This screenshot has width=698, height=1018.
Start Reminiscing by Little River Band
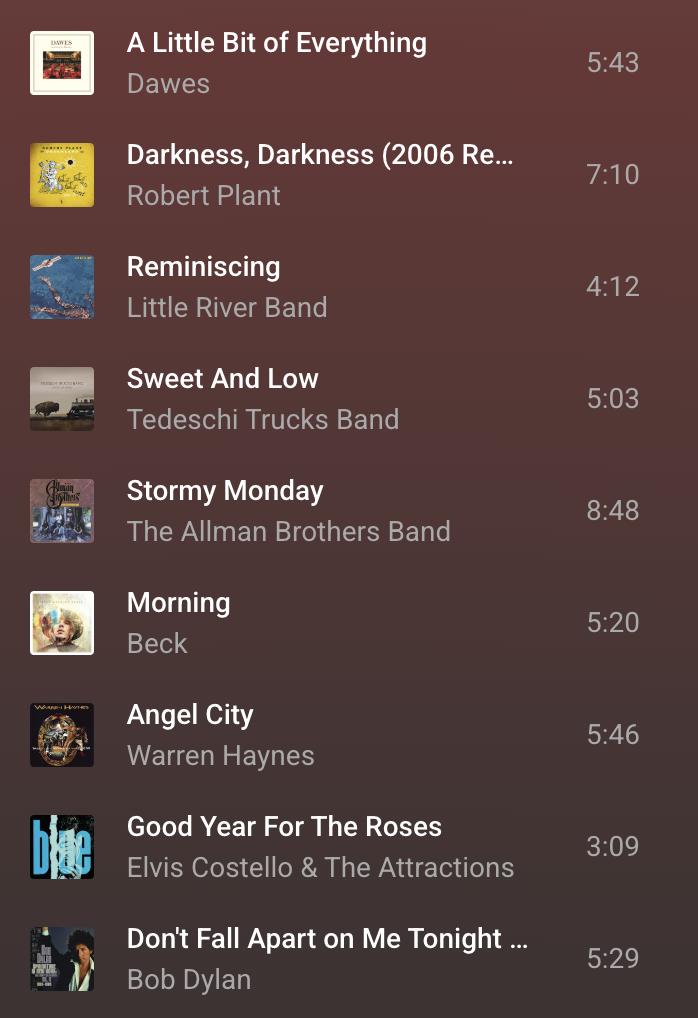204,268
